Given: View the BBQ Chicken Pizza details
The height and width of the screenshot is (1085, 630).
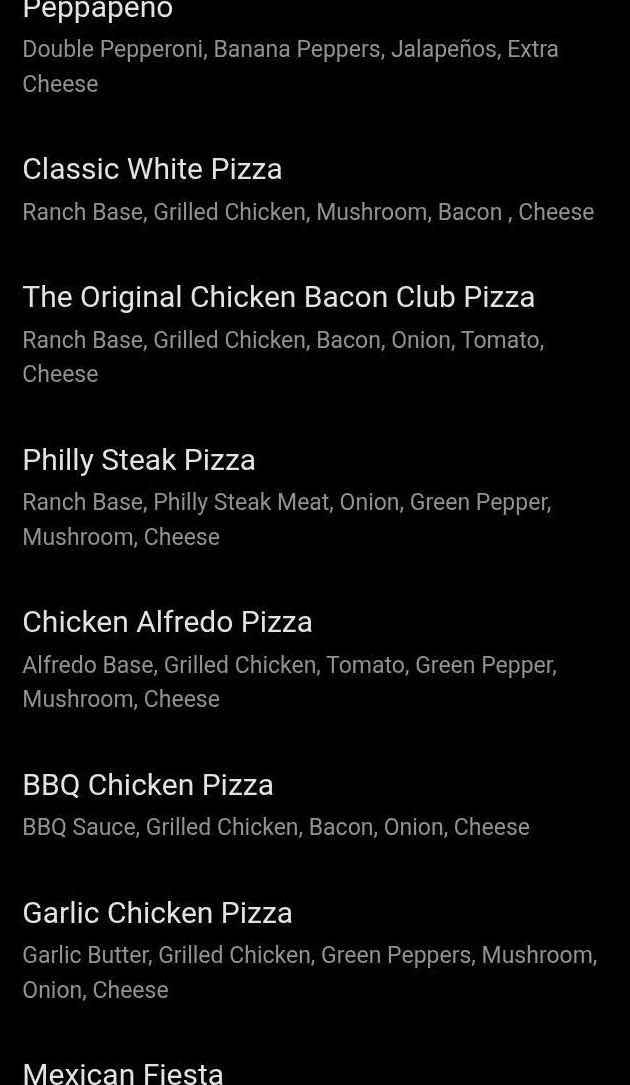Looking at the screenshot, I should [148, 785].
